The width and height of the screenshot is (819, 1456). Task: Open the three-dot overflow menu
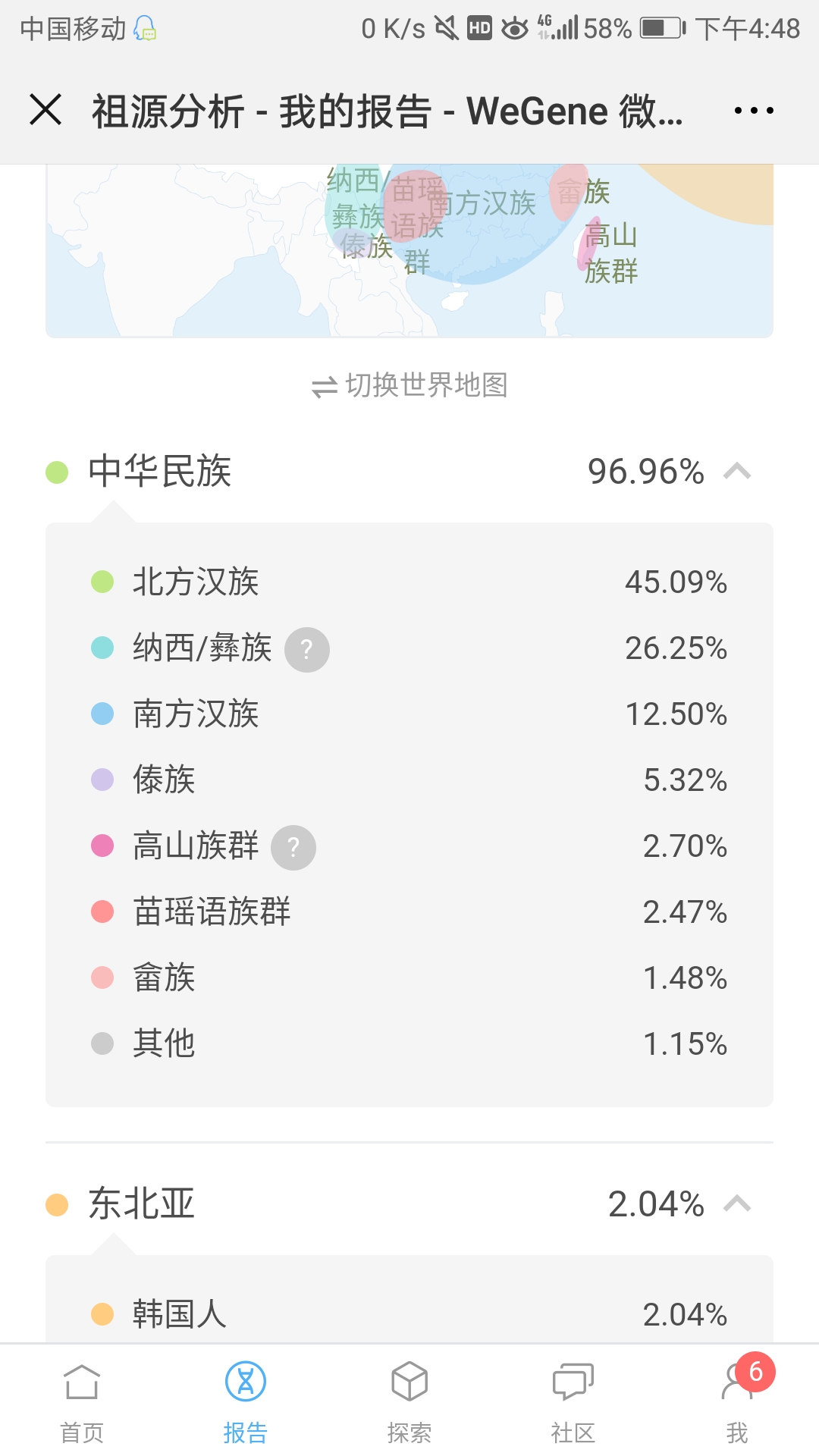tap(754, 111)
